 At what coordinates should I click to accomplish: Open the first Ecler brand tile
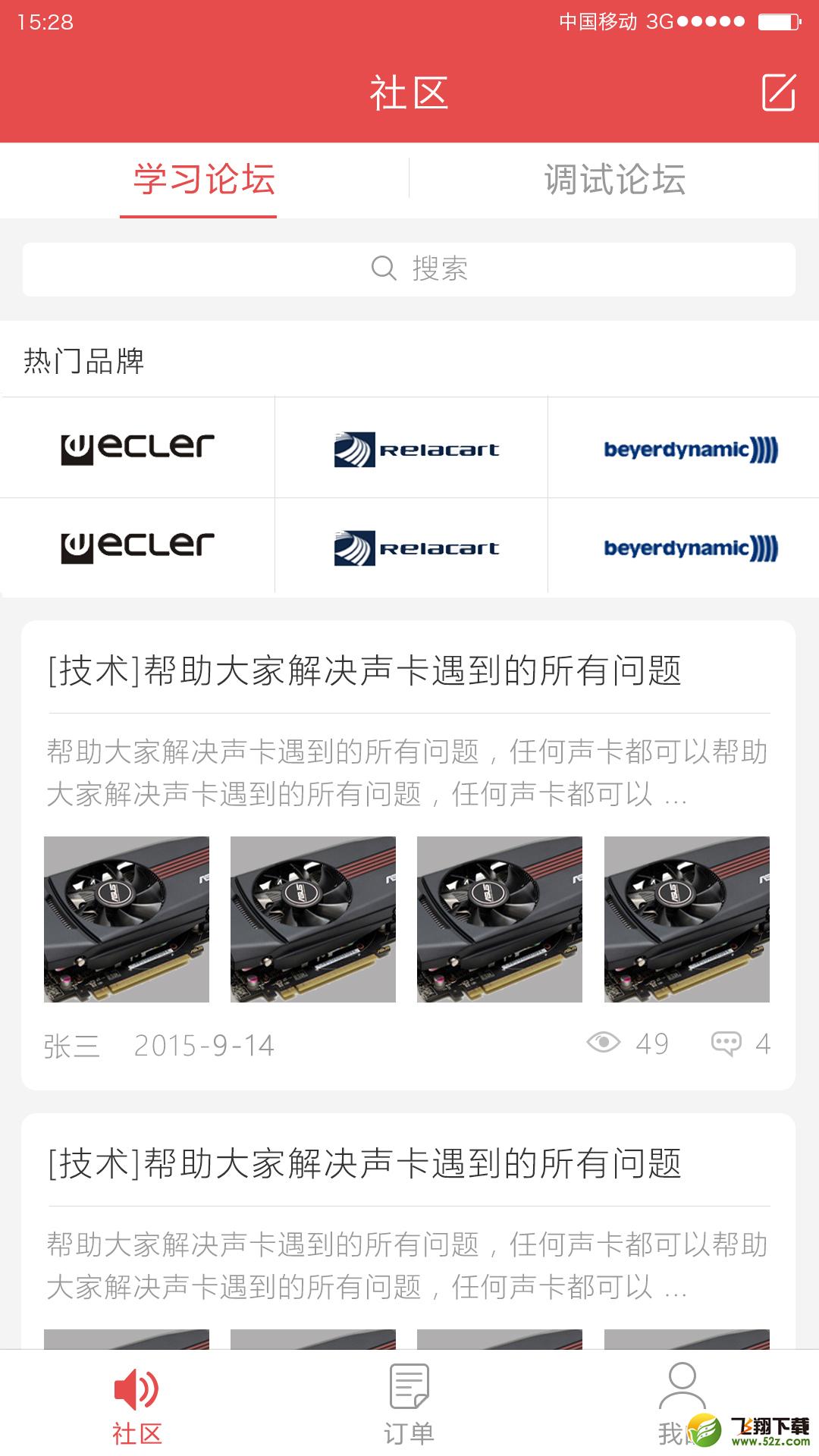pyautogui.click(x=137, y=447)
